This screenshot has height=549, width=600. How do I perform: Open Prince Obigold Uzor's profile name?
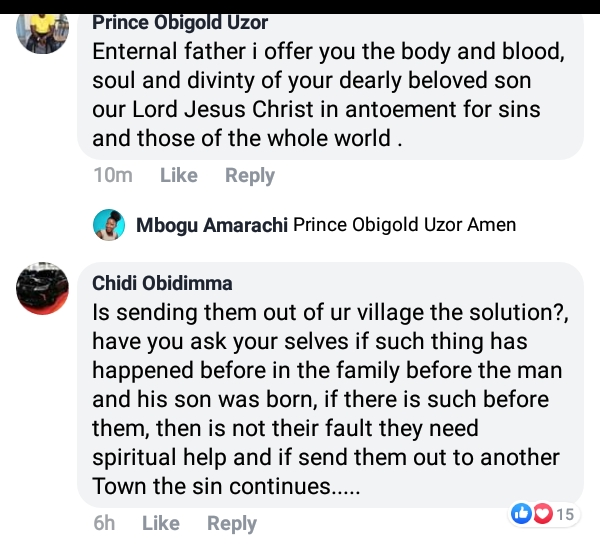180,22
